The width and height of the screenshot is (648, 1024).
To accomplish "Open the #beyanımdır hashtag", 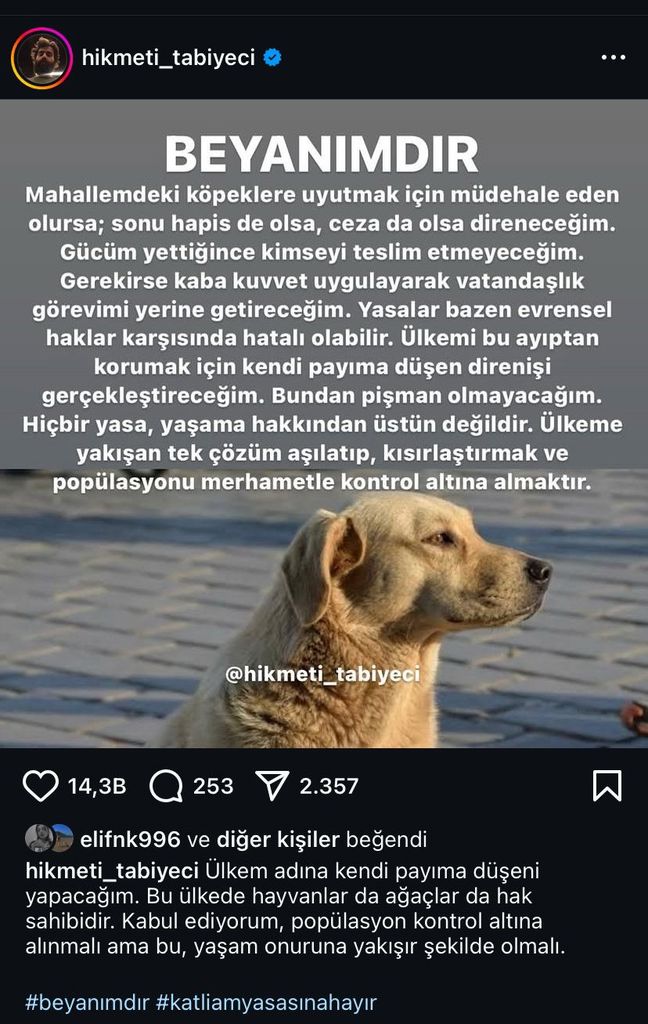I will click(x=87, y=1002).
